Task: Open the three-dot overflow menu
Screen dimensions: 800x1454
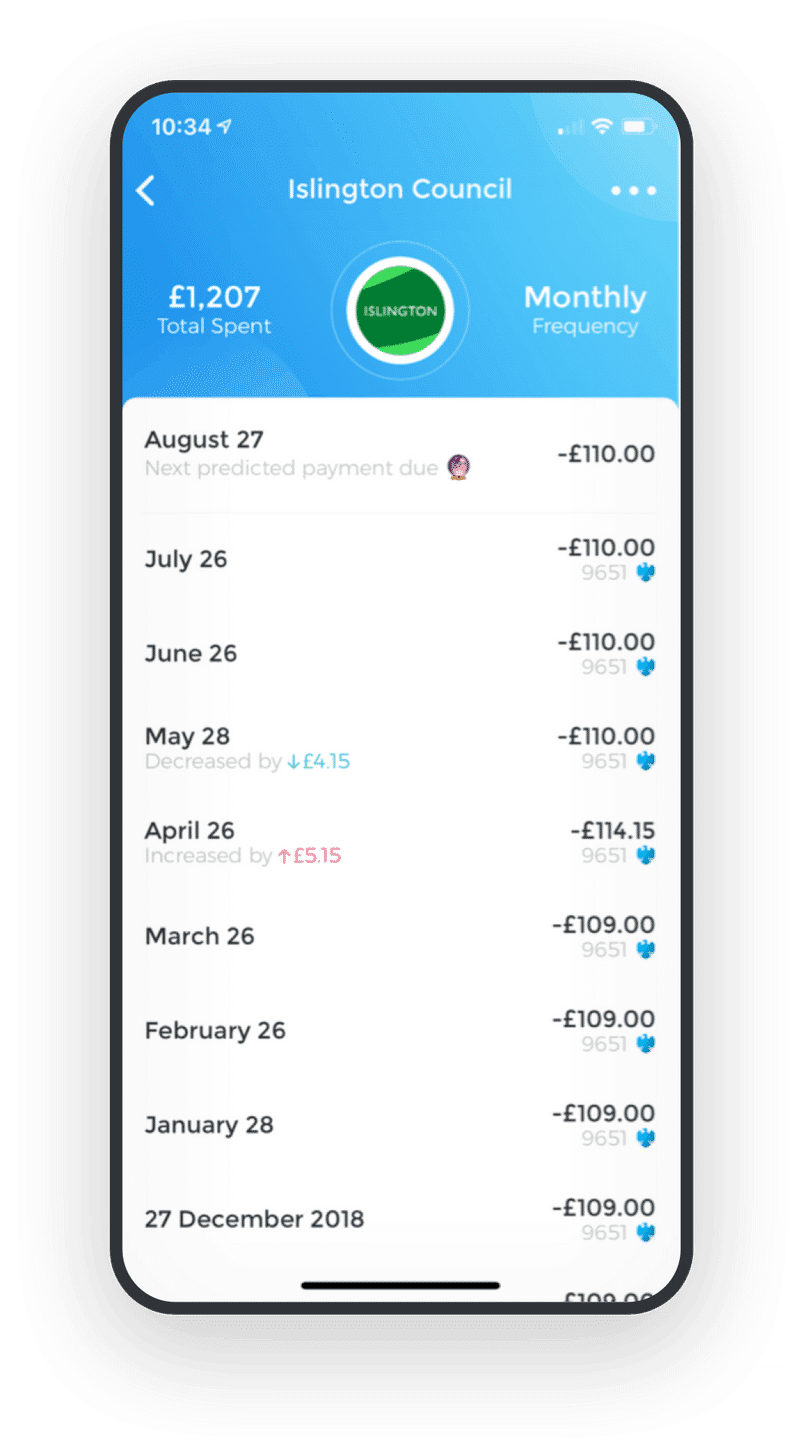Action: click(634, 190)
